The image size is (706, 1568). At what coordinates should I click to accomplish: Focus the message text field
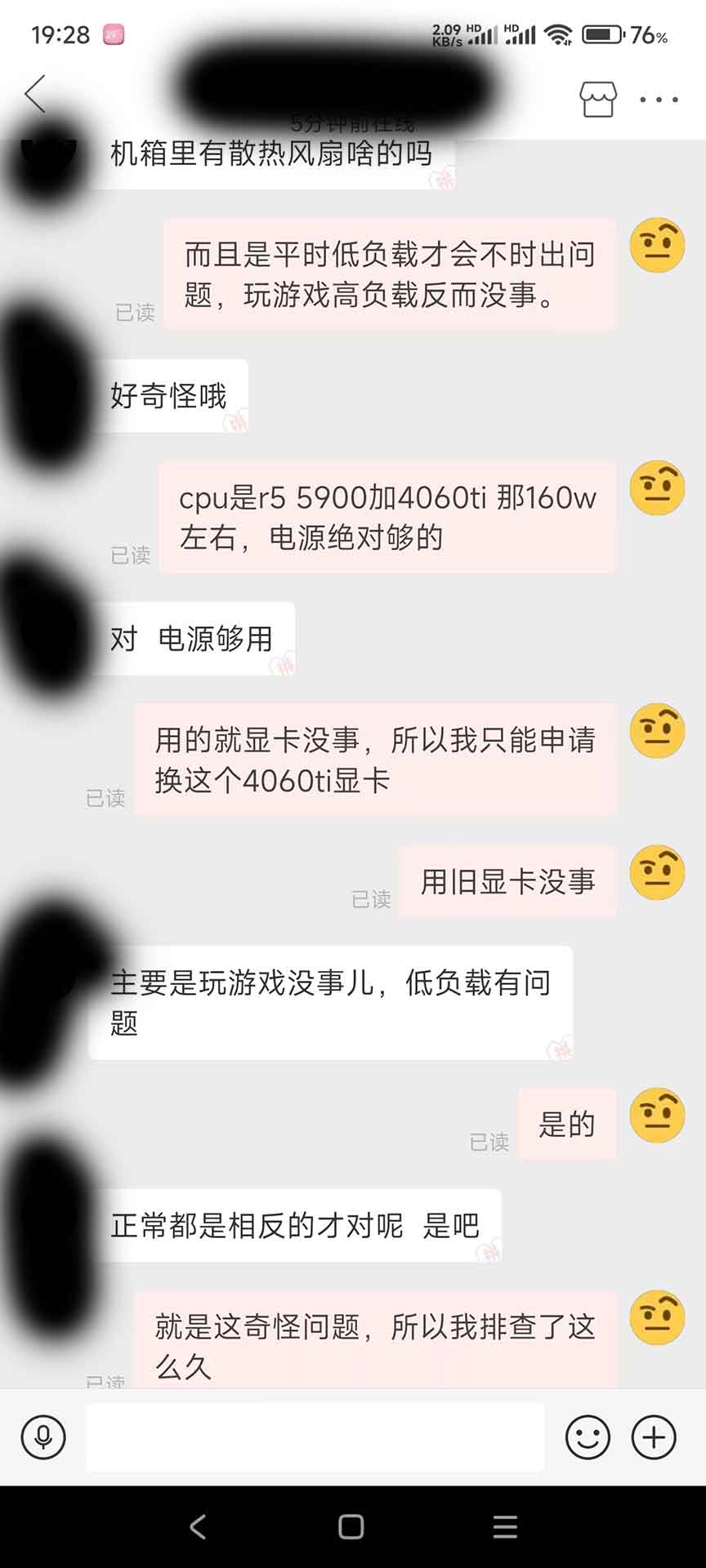click(315, 1437)
